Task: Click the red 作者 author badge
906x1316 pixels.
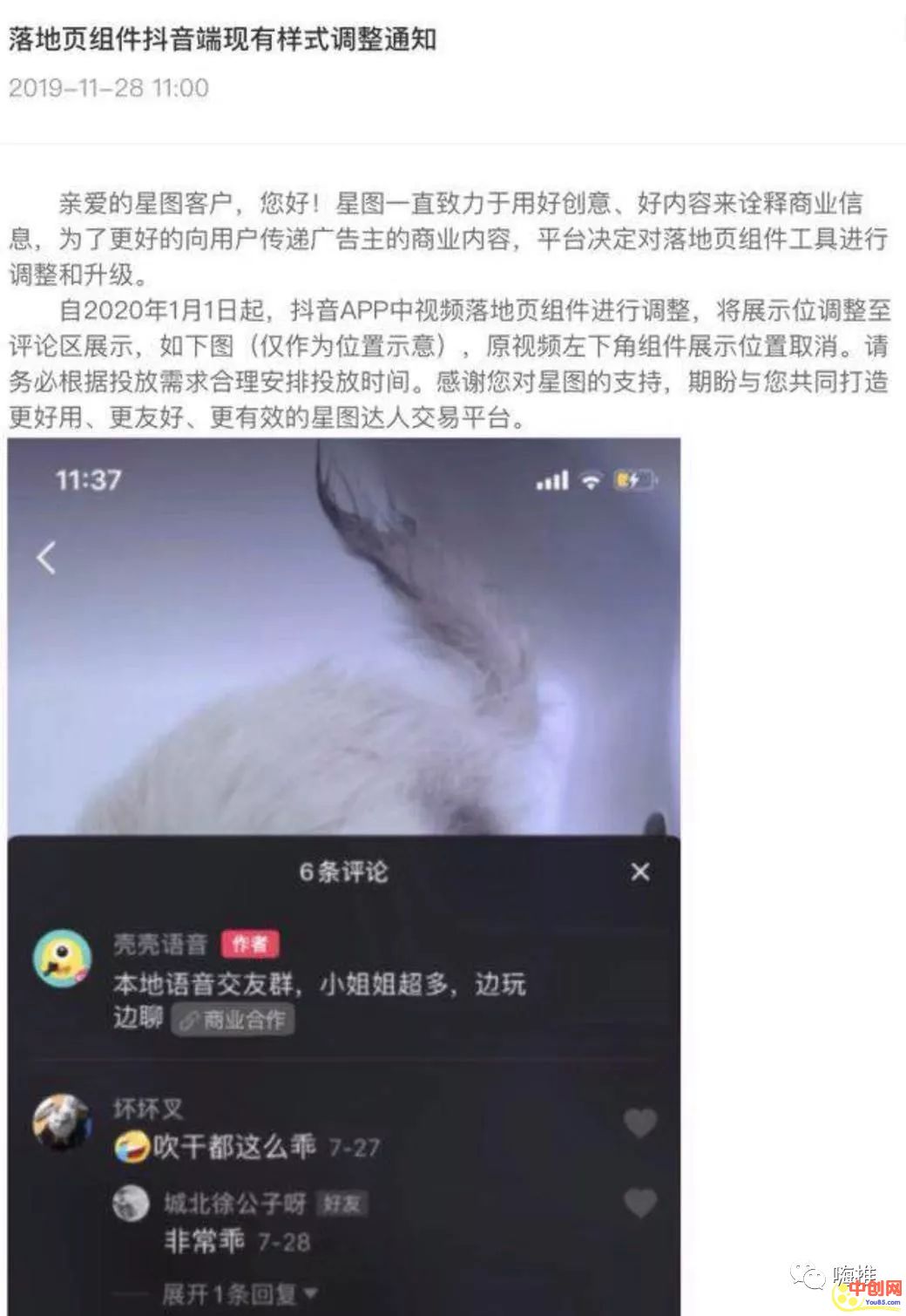Action: point(251,943)
